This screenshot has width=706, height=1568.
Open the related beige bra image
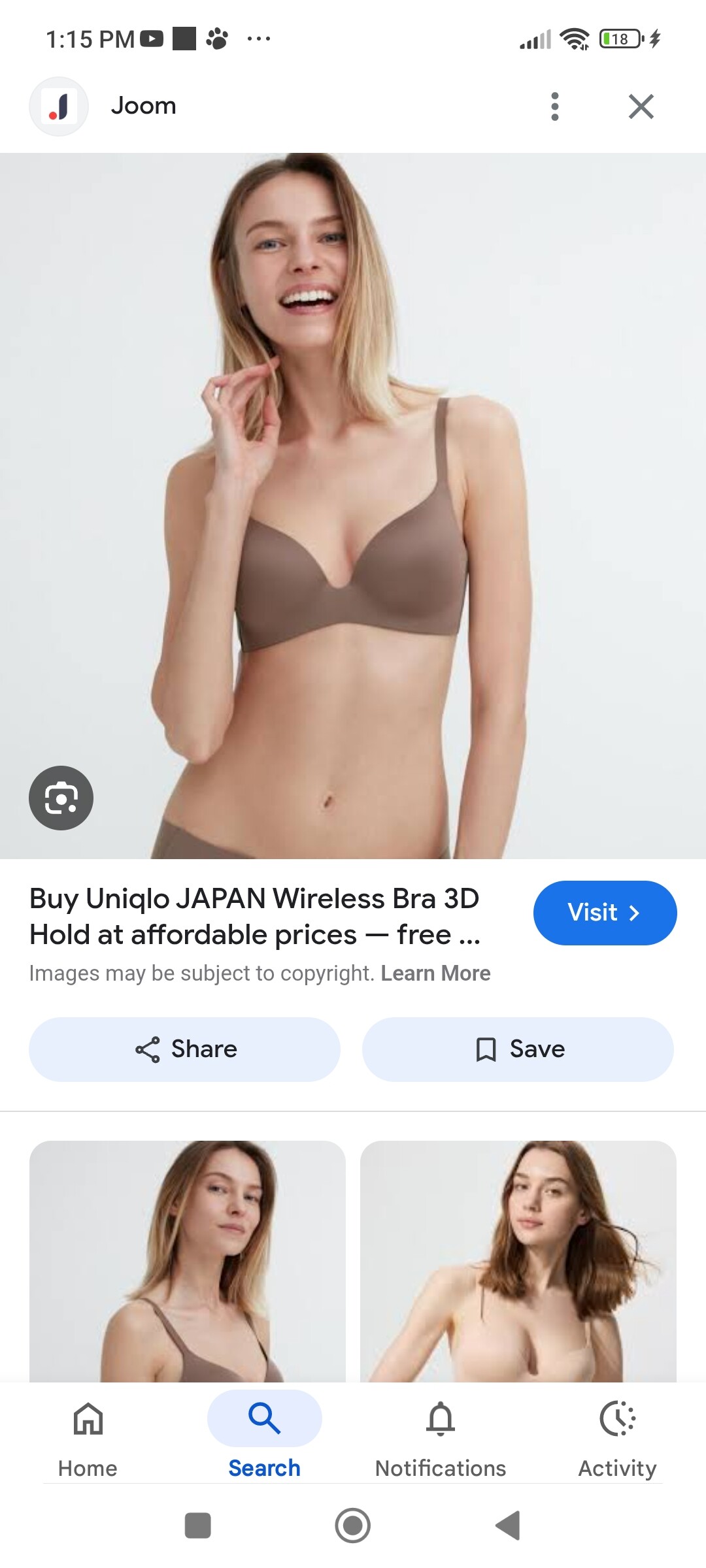(x=518, y=1261)
